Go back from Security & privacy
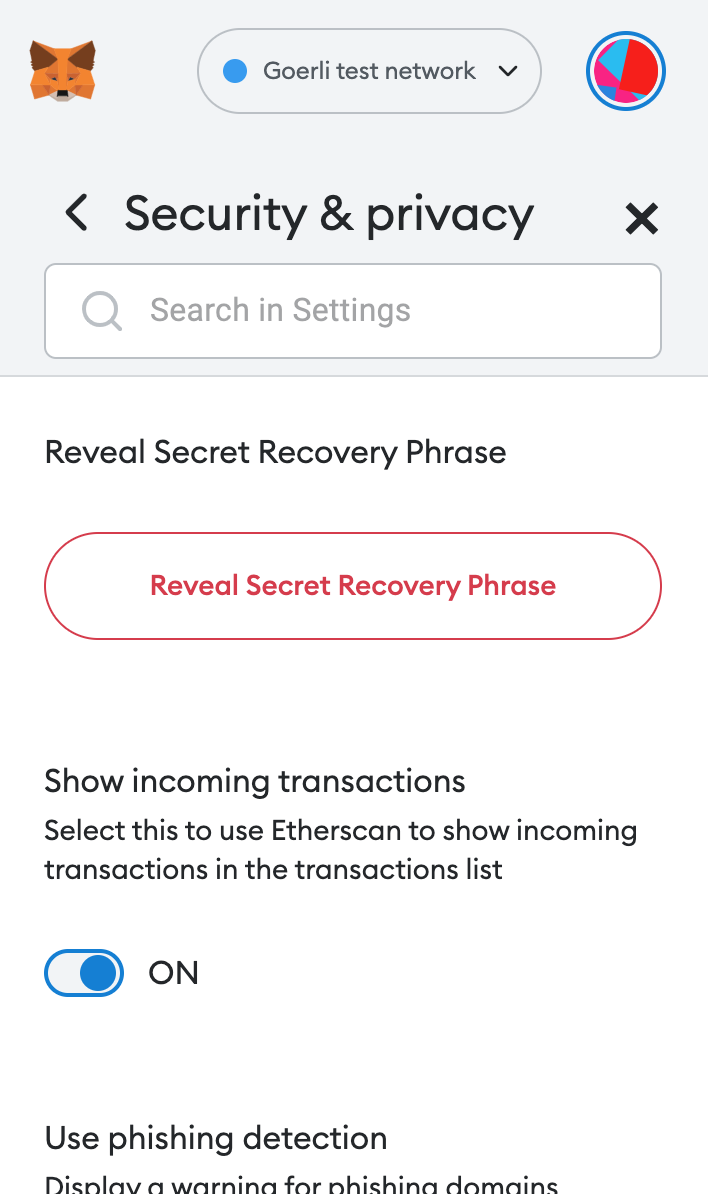 click(x=77, y=214)
